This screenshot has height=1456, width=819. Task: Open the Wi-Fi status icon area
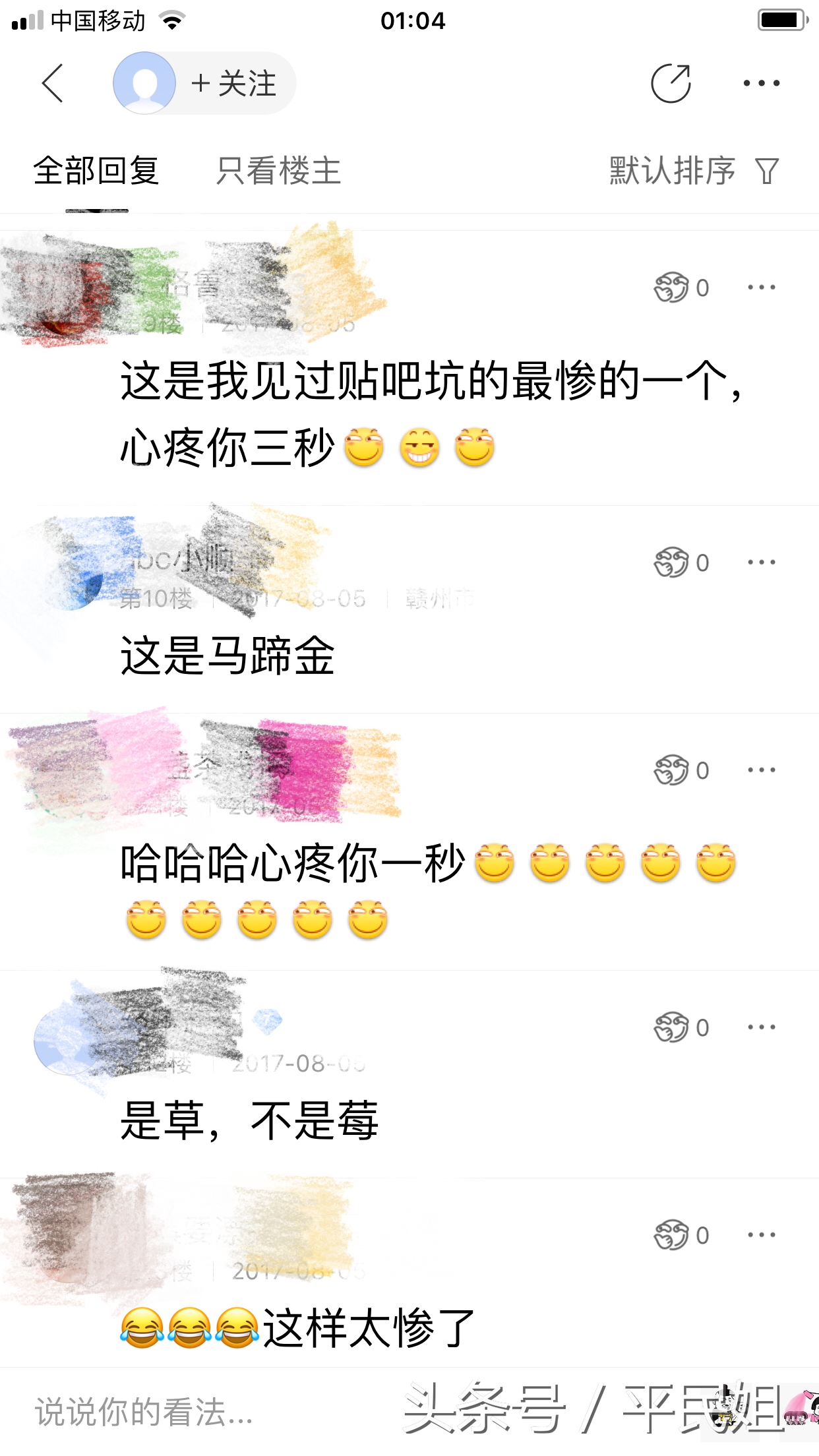(173, 20)
